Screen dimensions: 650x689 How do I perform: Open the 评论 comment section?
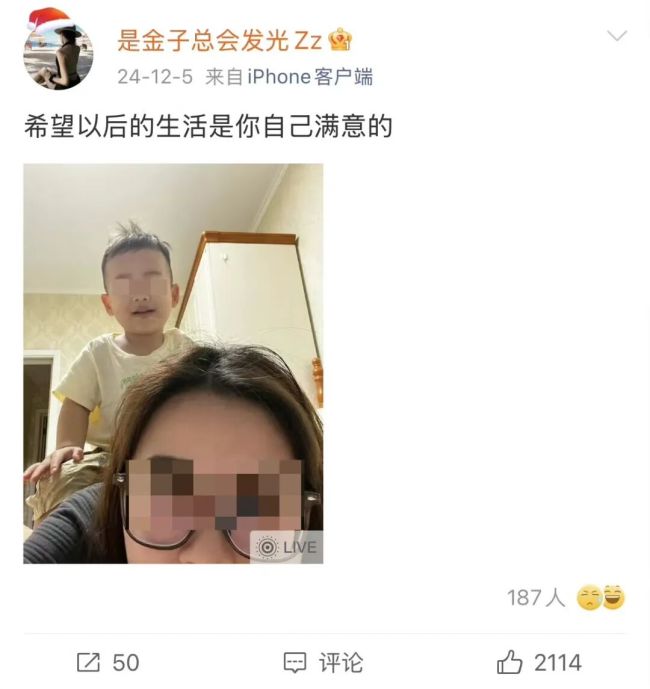tap(323, 662)
